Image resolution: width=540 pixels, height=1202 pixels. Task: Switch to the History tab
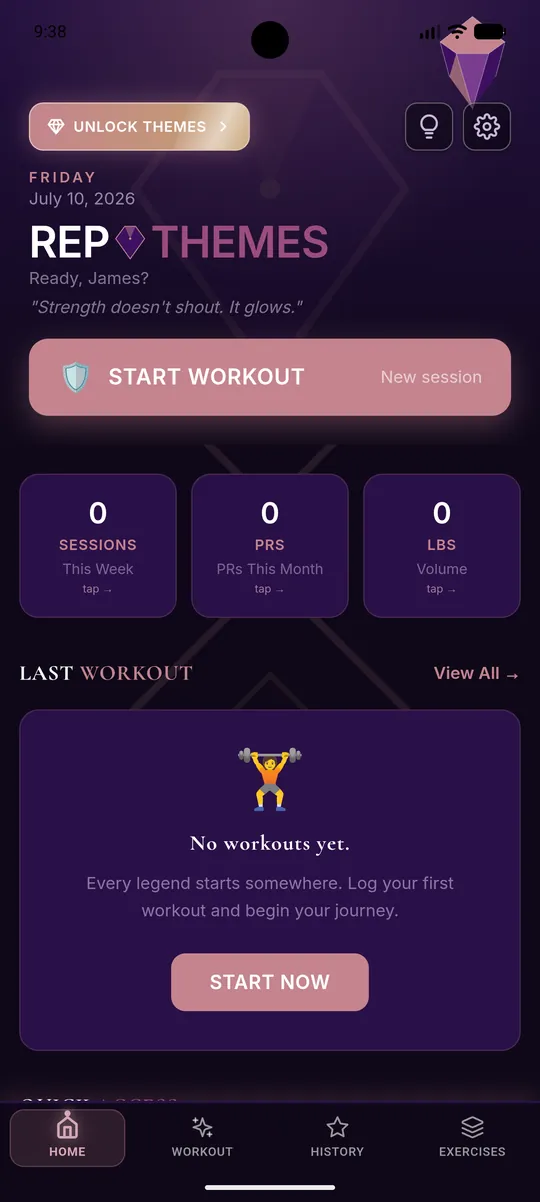(337, 1138)
